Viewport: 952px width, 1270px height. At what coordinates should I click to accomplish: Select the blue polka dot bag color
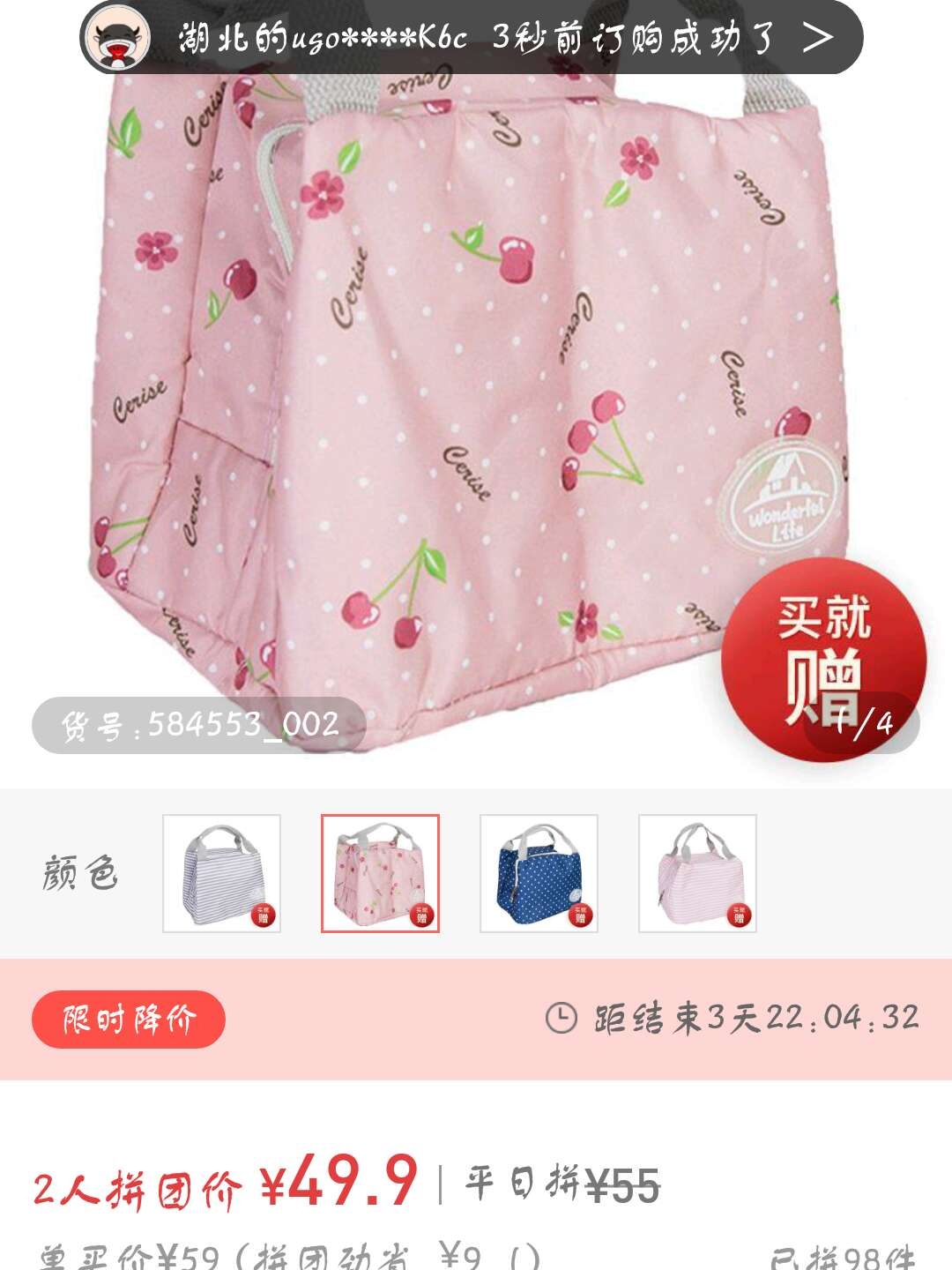tap(539, 873)
